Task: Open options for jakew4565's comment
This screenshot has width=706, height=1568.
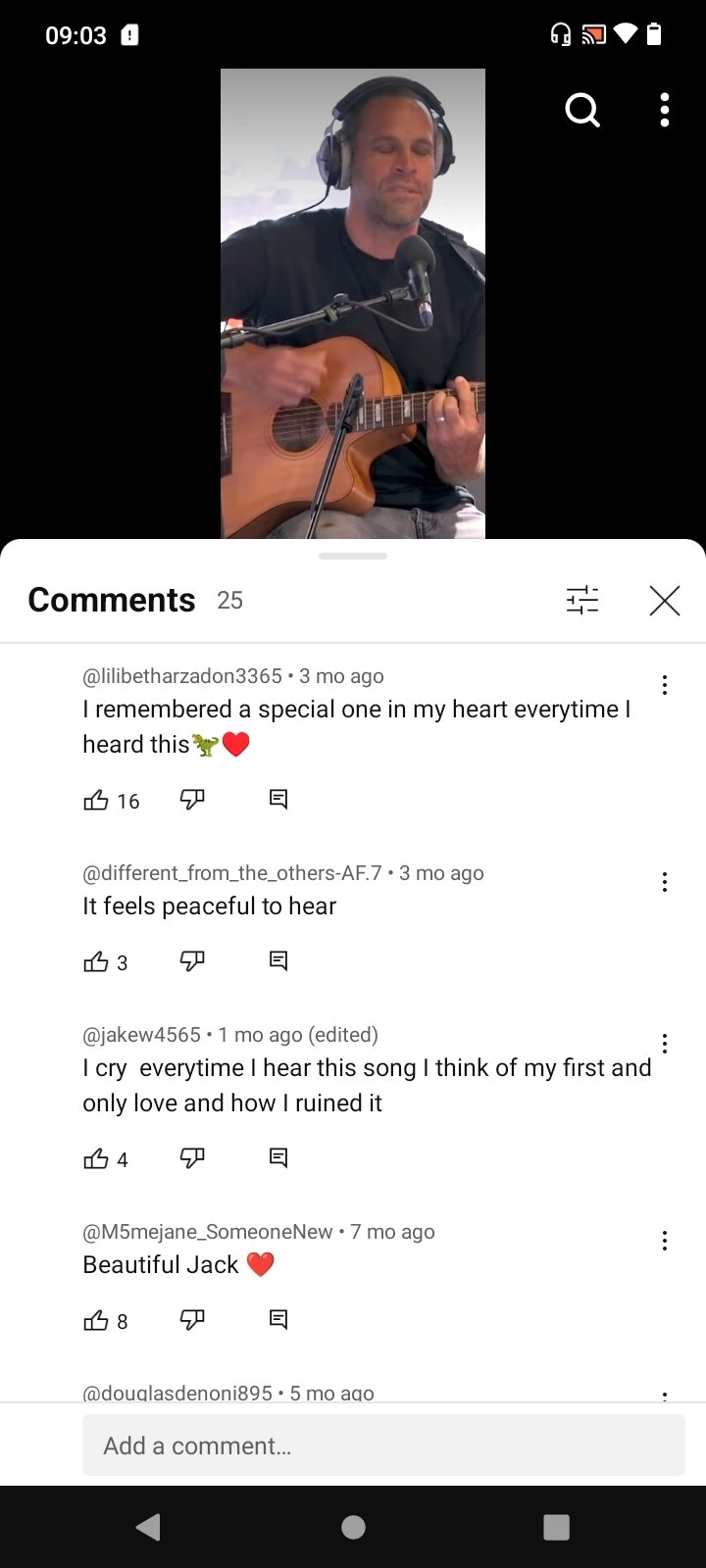Action: (665, 1044)
